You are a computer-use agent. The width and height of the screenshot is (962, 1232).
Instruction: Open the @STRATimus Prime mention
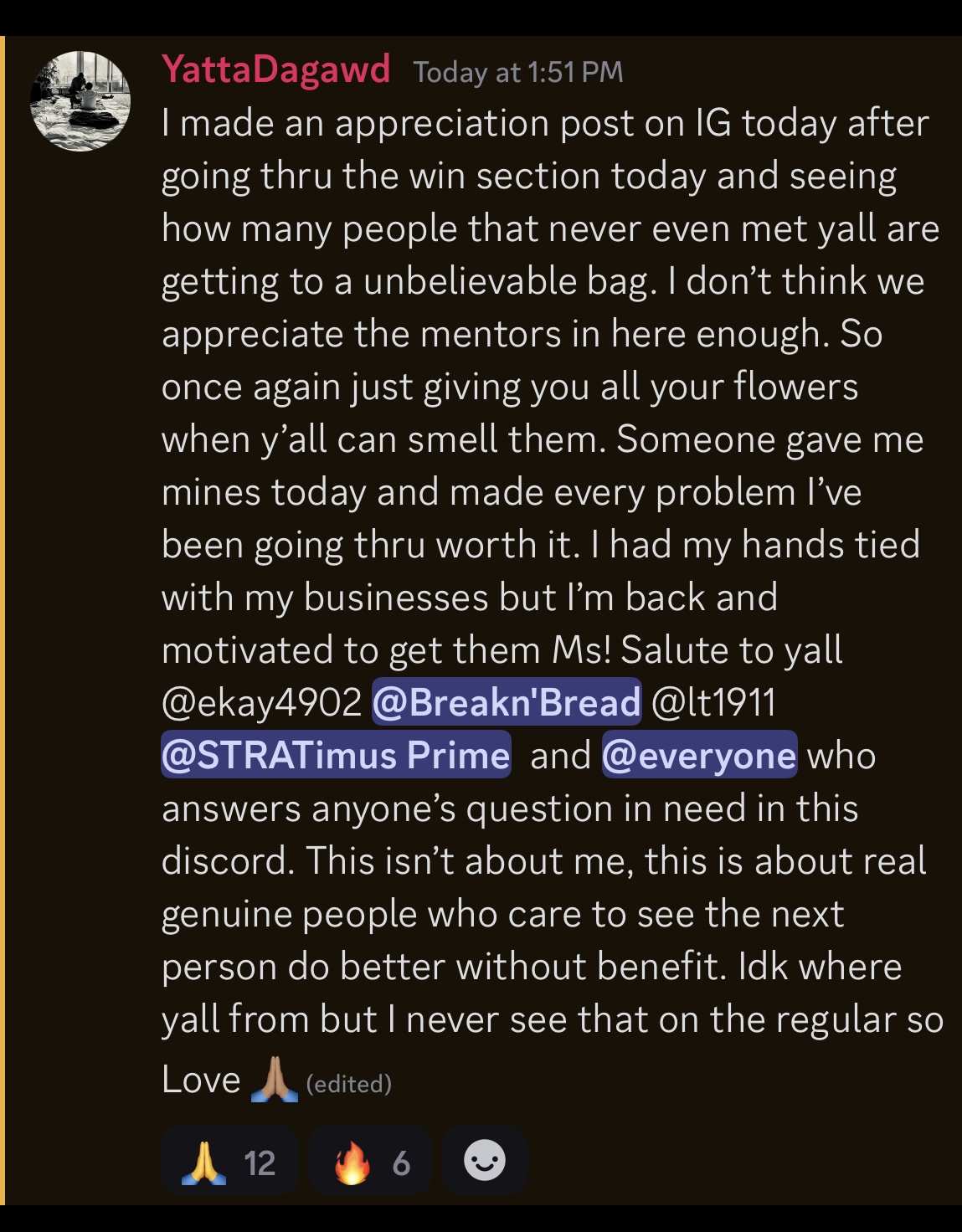[336, 755]
